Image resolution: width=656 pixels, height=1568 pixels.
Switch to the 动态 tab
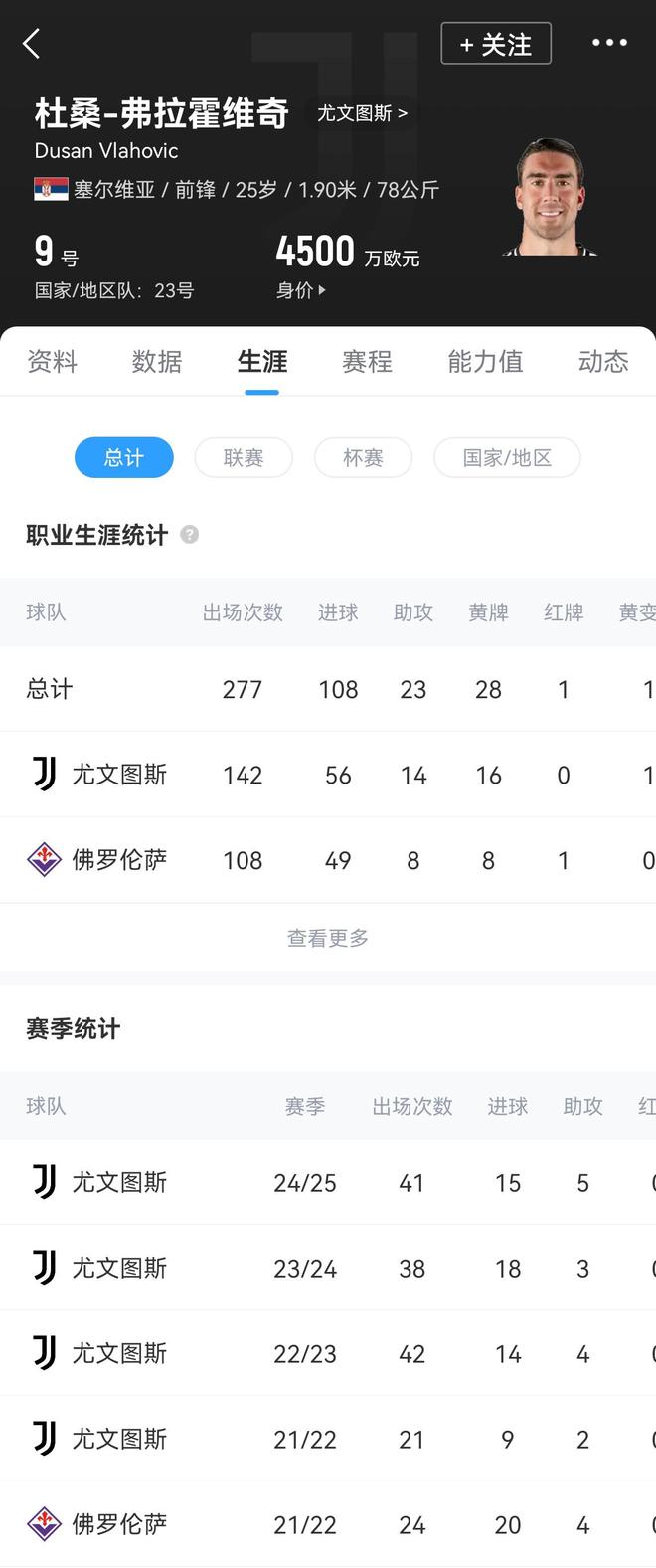tap(603, 362)
